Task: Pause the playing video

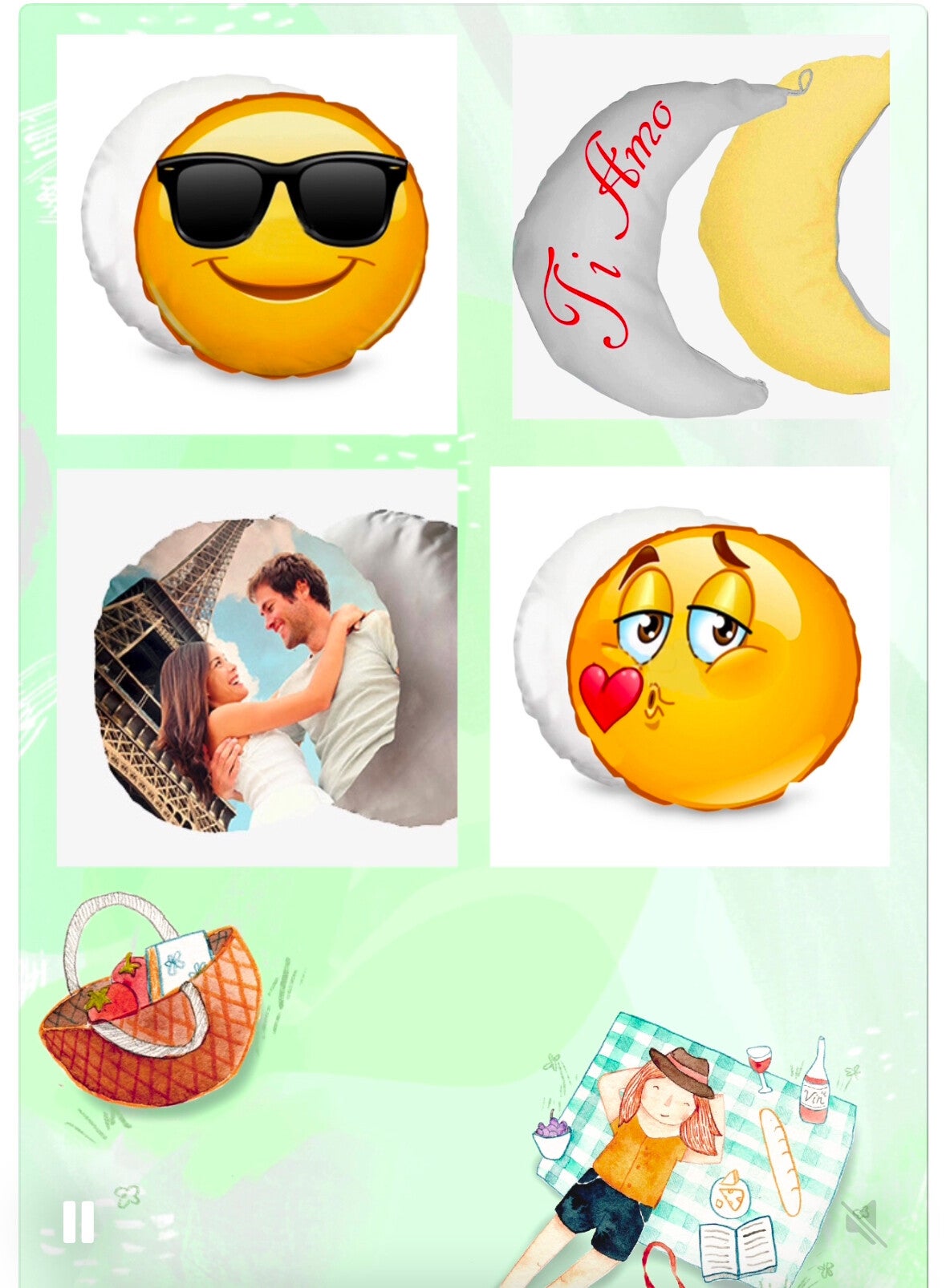Action: point(79,1222)
